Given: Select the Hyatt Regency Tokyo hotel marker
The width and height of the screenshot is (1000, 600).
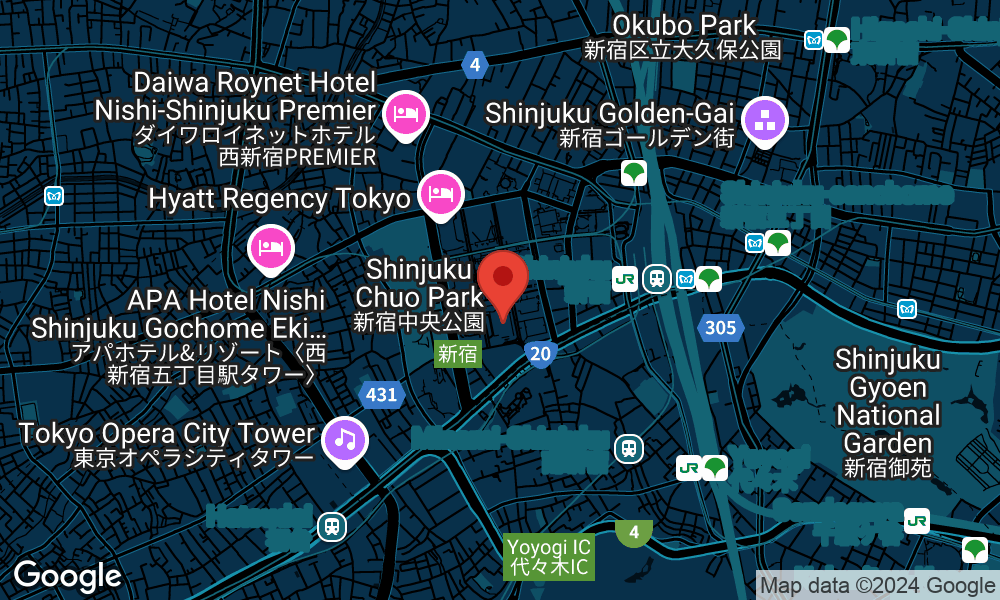Looking at the screenshot, I should (x=440, y=194).
